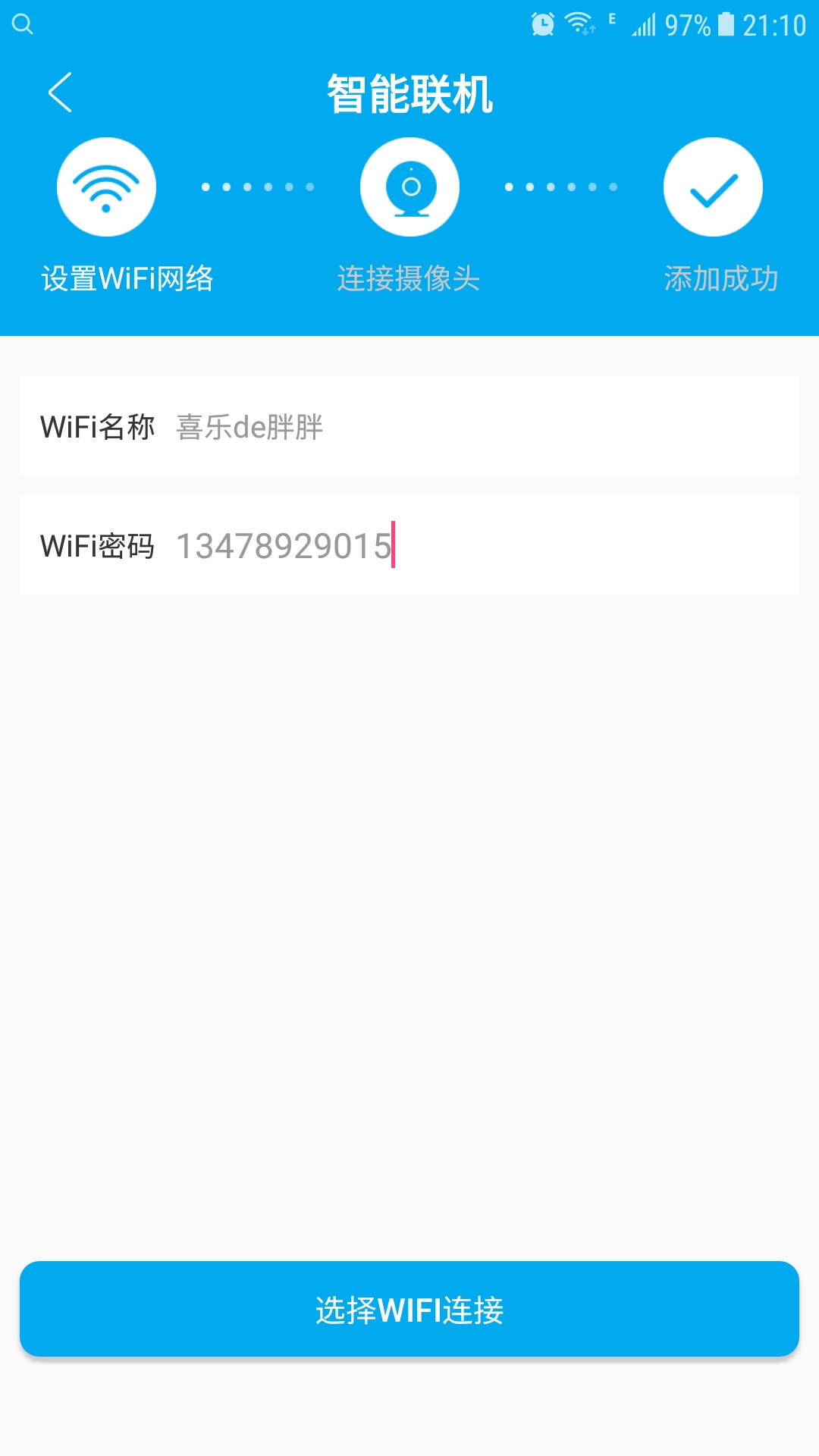The width and height of the screenshot is (819, 1456).
Task: Tap the progress dots before the checkmark step
Action: pos(561,186)
